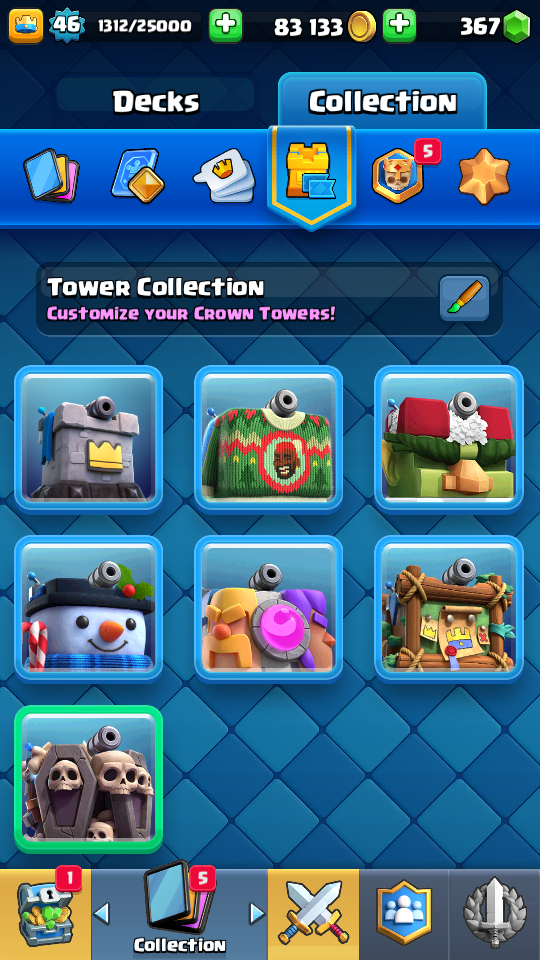This screenshot has height=960, width=540.
Task: Select the skull coffin tower skin
Action: click(x=89, y=779)
